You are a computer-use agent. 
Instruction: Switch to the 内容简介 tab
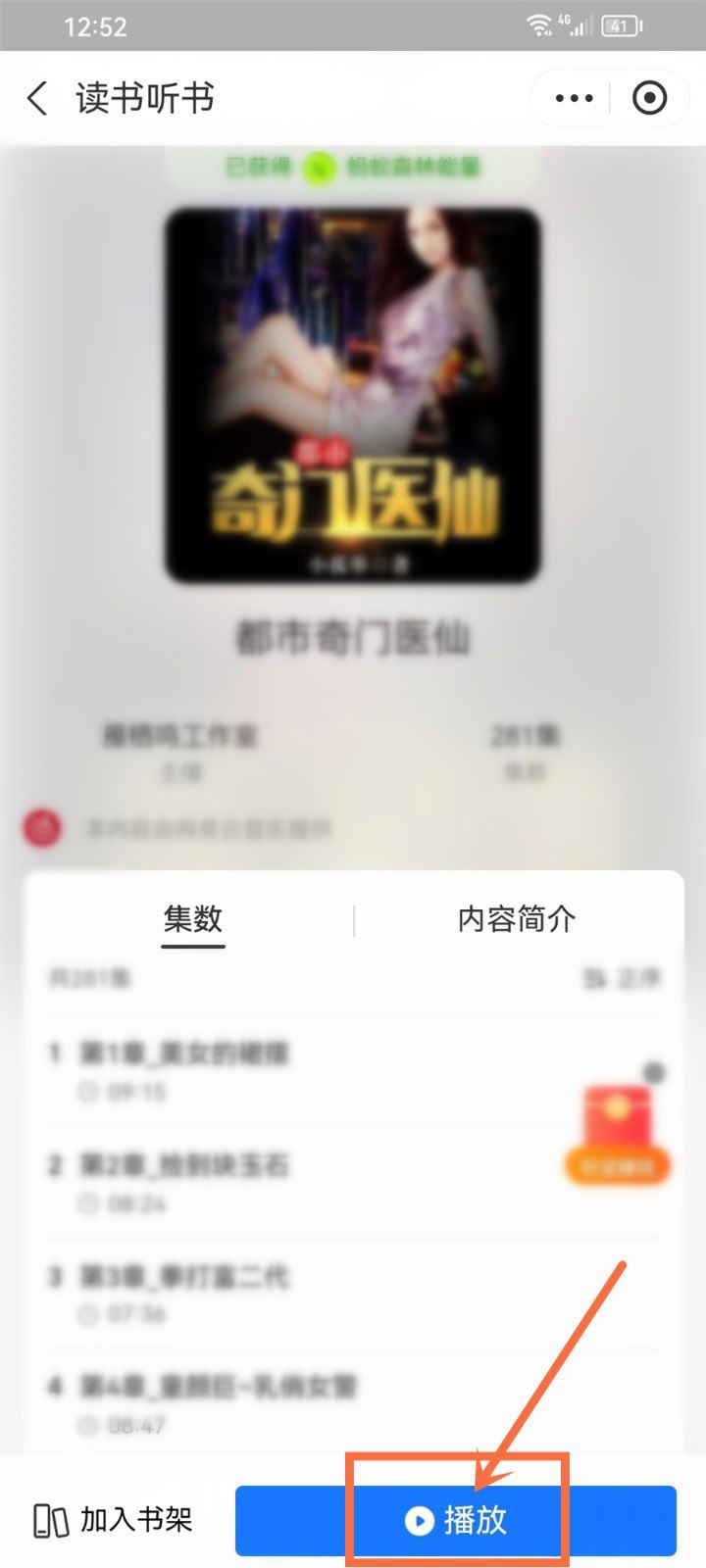point(517,919)
